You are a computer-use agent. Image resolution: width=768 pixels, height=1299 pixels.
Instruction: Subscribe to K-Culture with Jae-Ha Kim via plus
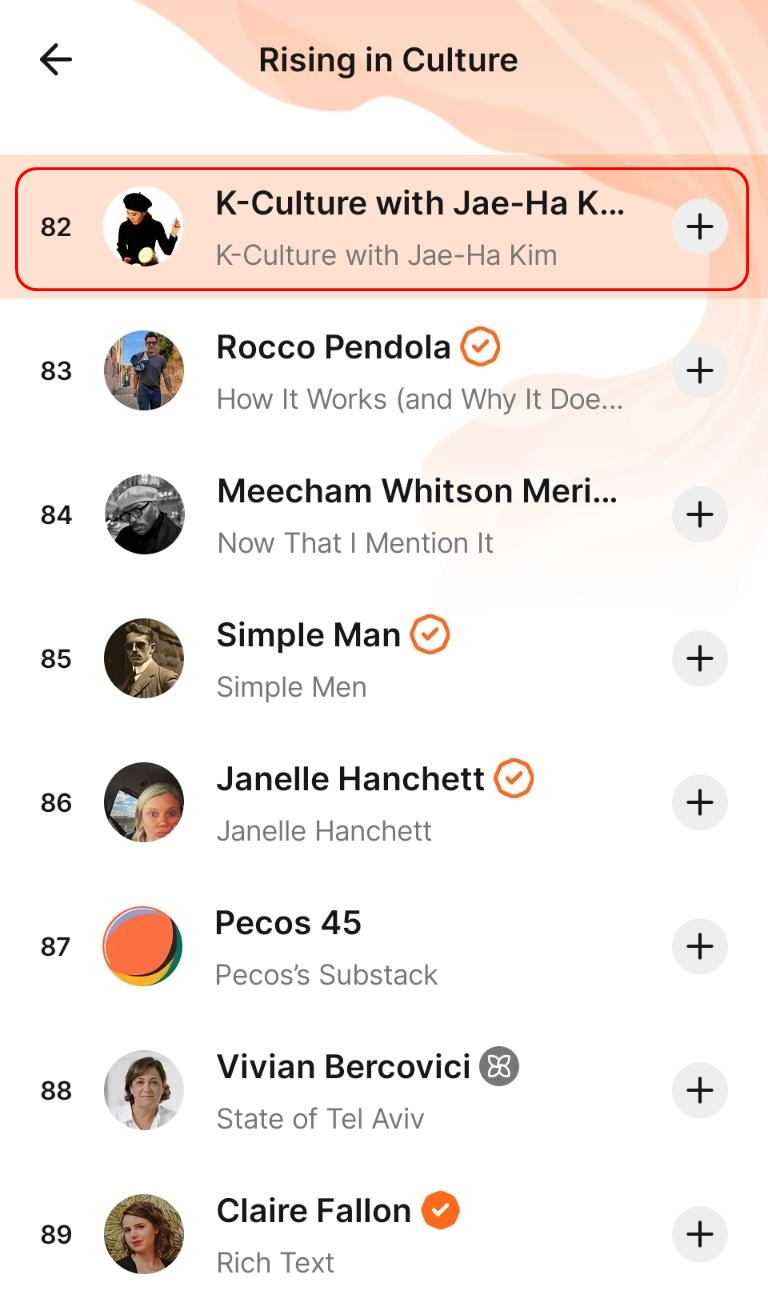[699, 227]
